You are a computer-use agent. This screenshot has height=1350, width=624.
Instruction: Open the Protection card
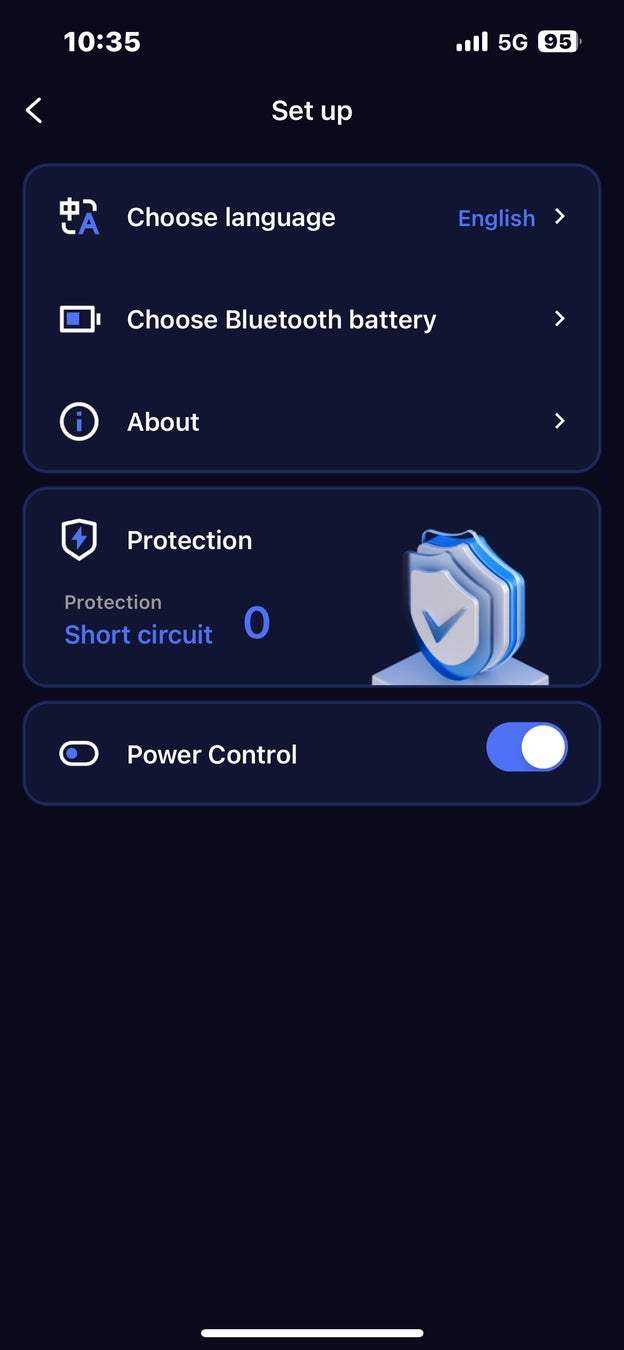point(311,587)
